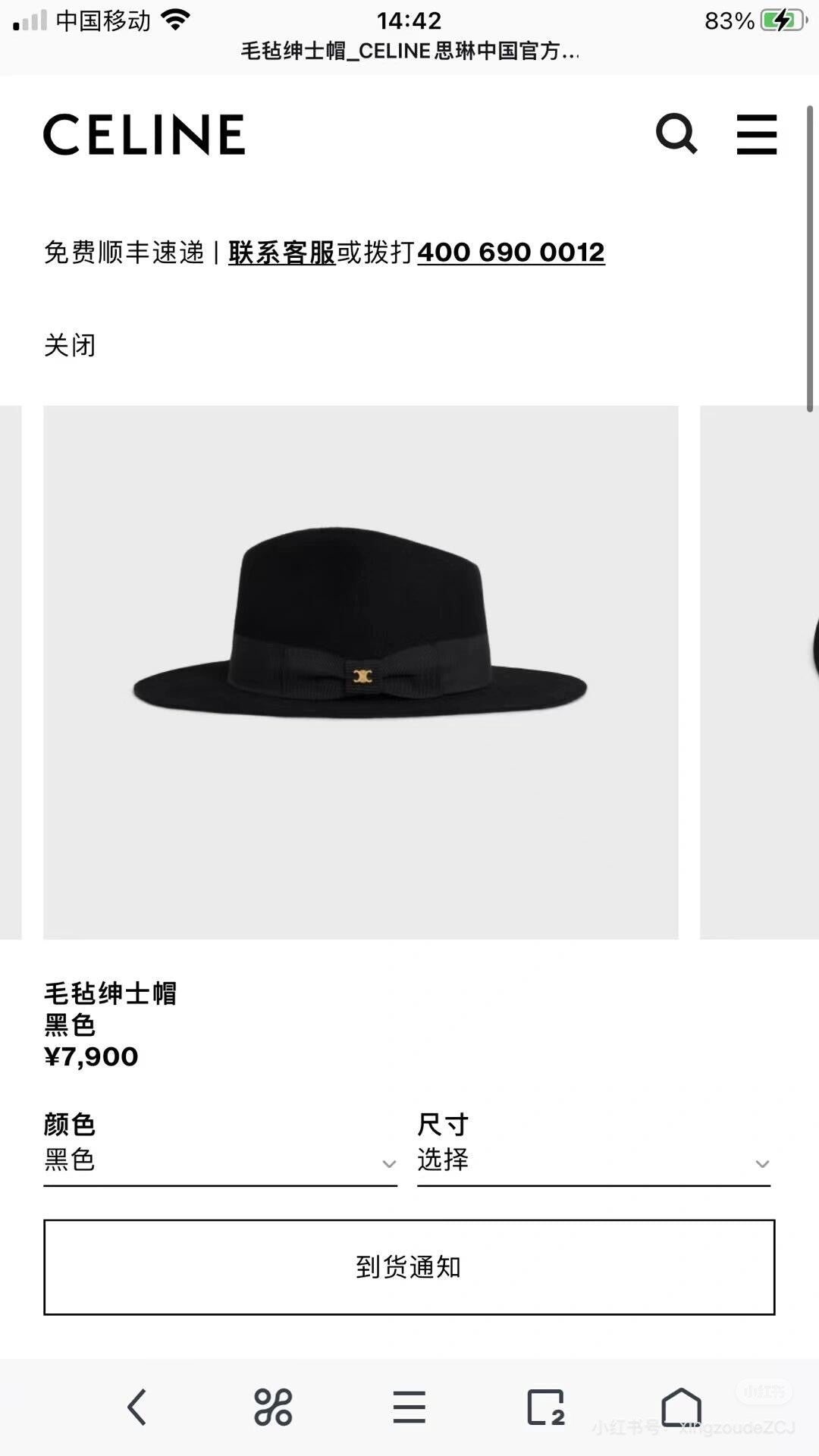Open the hamburger menu

pyautogui.click(x=756, y=135)
